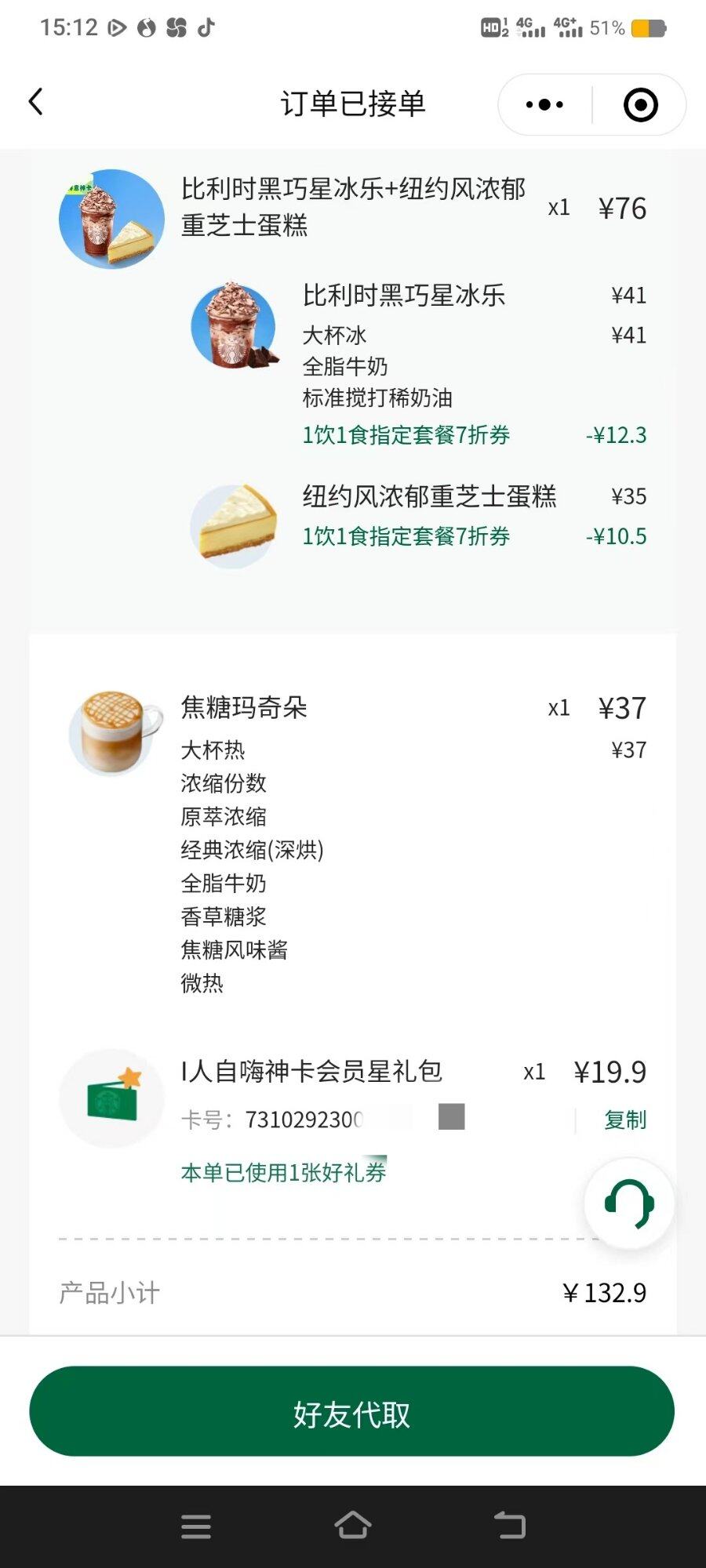Go back using the top-left arrow

(x=35, y=102)
